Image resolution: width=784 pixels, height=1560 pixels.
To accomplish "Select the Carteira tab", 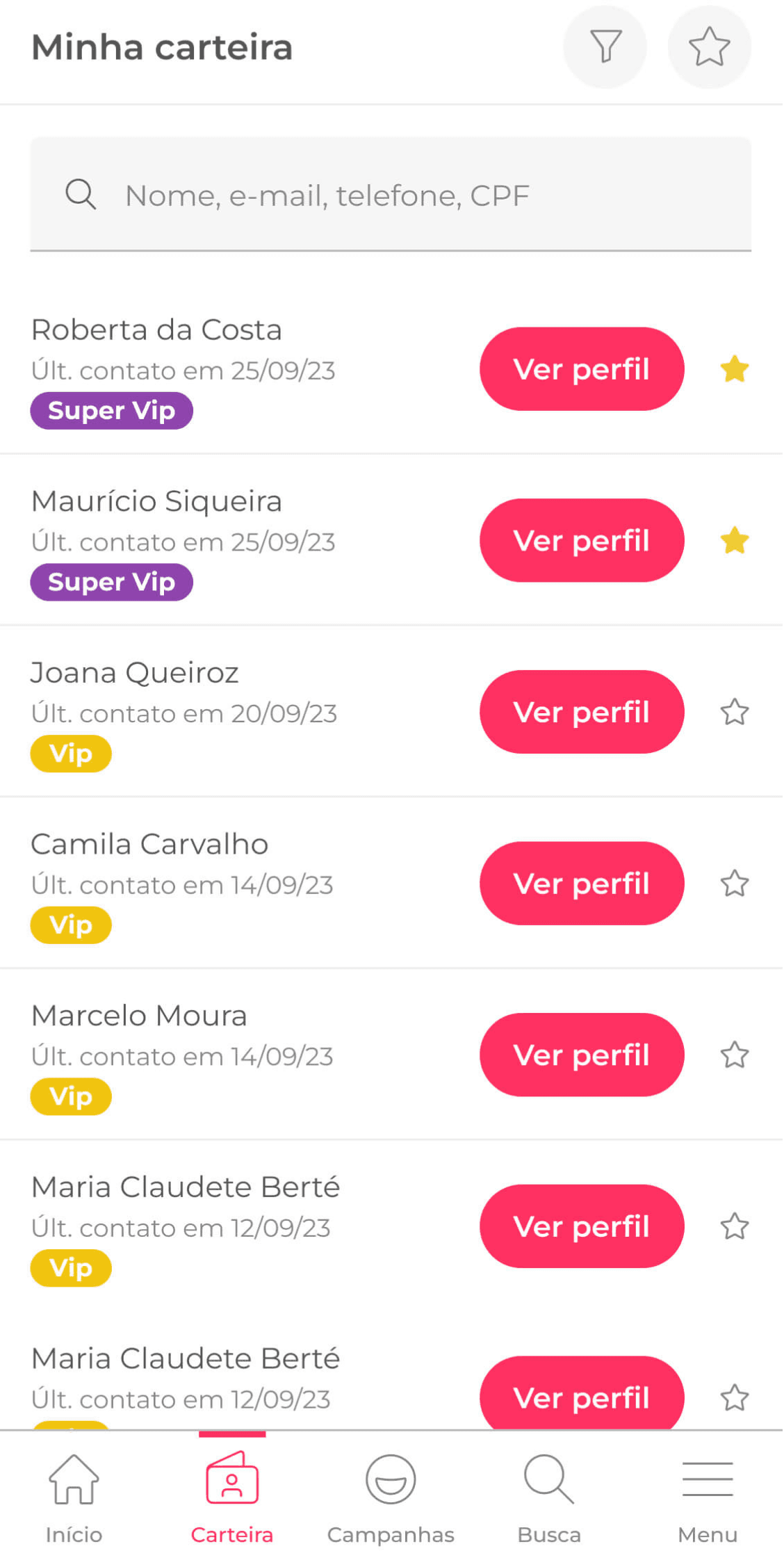I will pos(232,1497).
